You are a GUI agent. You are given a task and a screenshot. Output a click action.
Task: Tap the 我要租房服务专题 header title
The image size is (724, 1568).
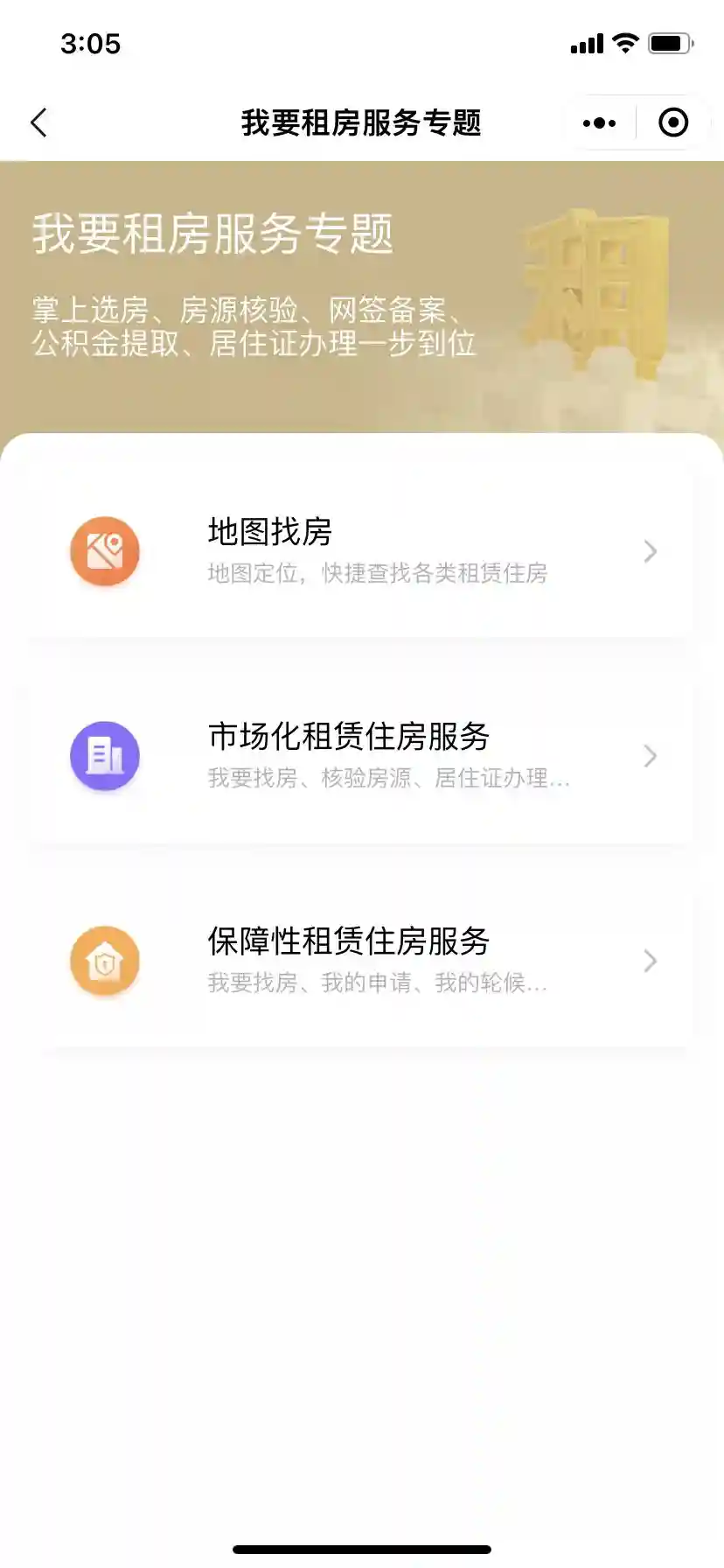(362, 122)
